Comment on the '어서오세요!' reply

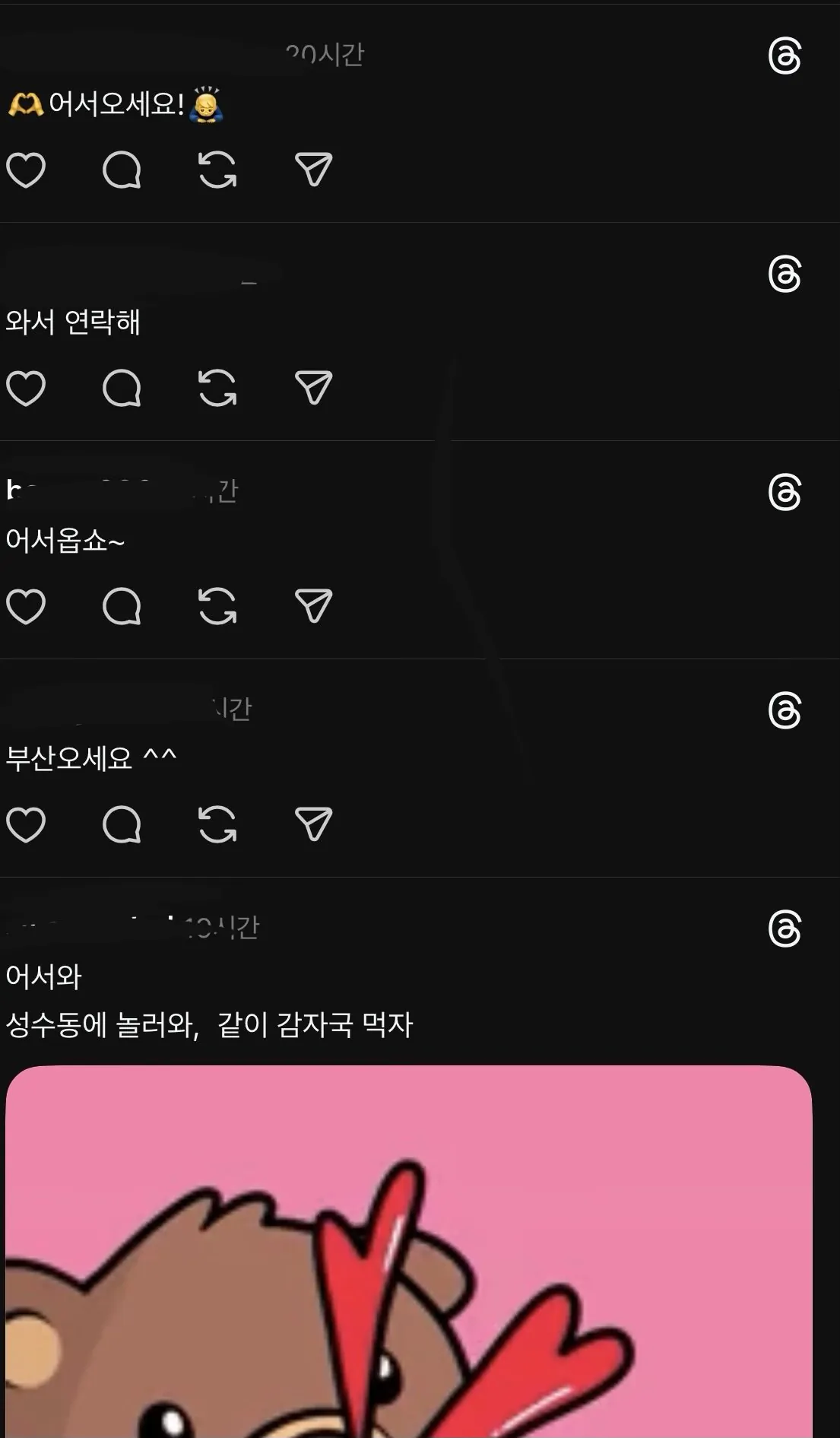(x=122, y=170)
